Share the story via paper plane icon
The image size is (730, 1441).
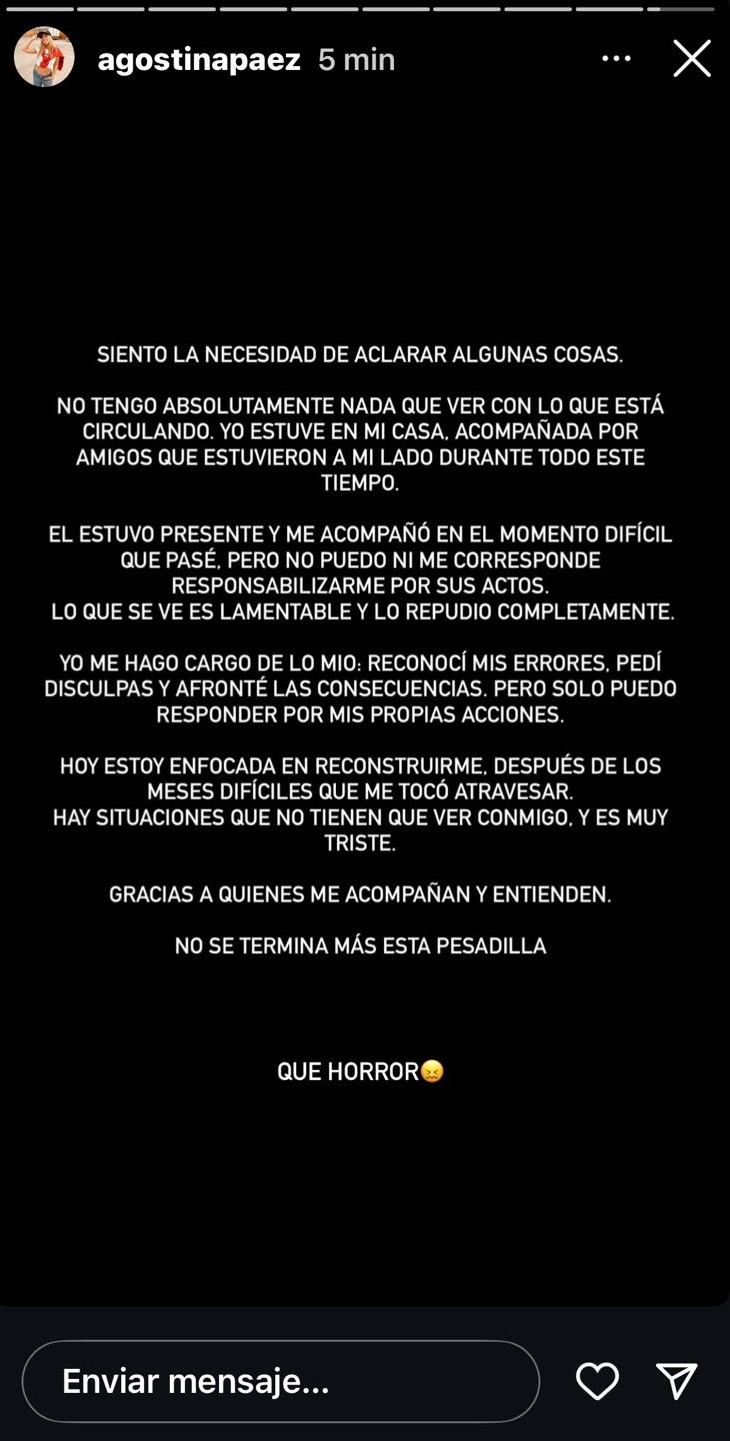pos(676,1381)
